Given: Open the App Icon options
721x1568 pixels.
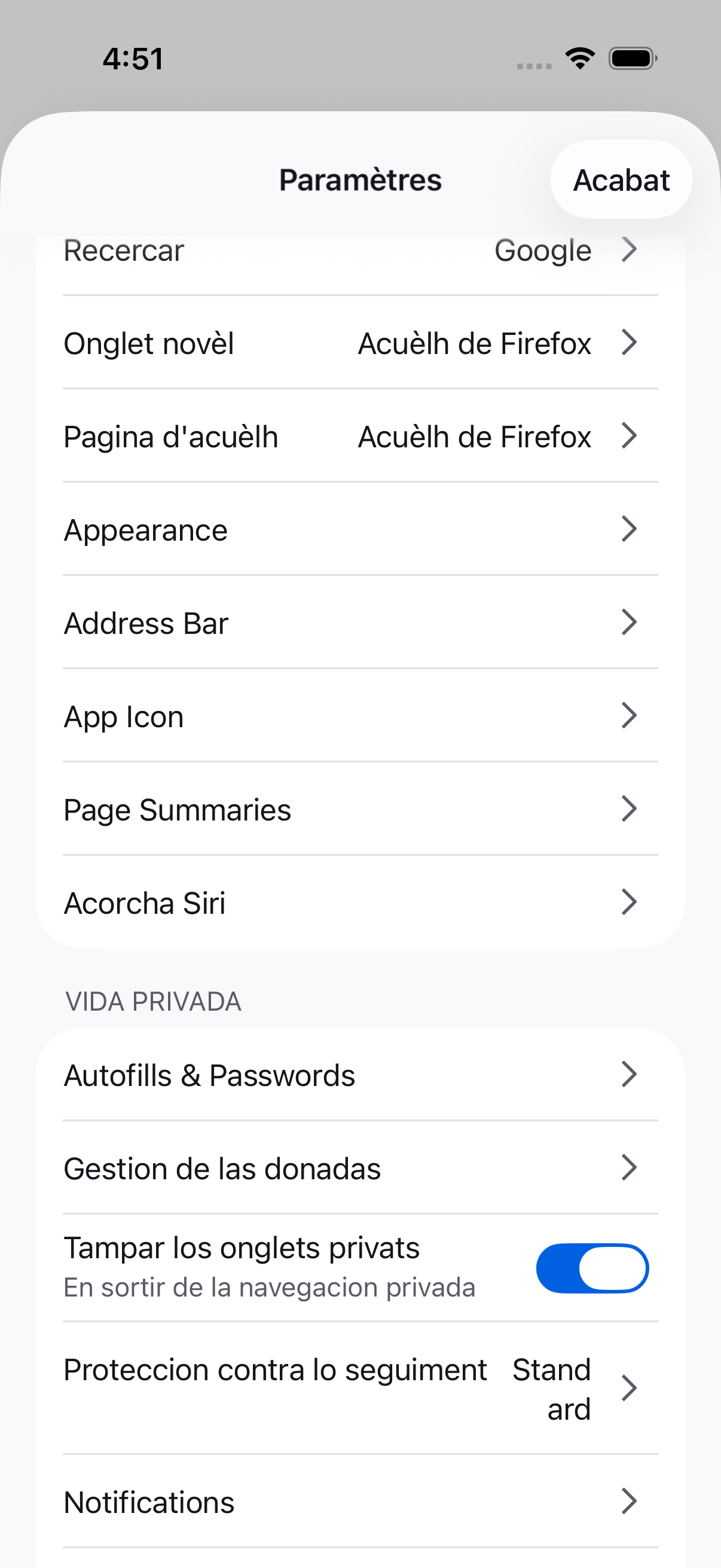Looking at the screenshot, I should click(360, 716).
